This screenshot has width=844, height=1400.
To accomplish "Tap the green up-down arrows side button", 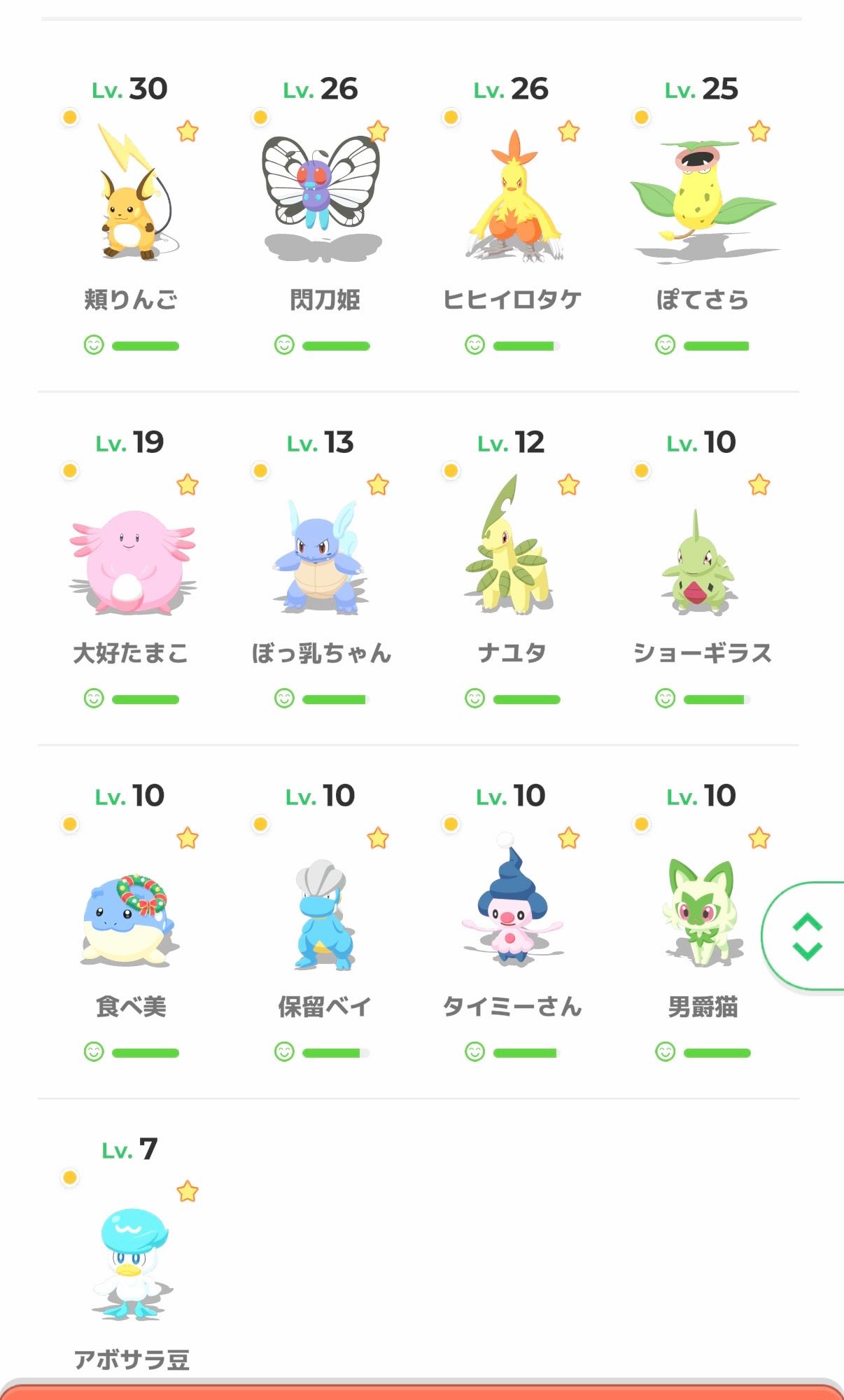I will 808,936.
